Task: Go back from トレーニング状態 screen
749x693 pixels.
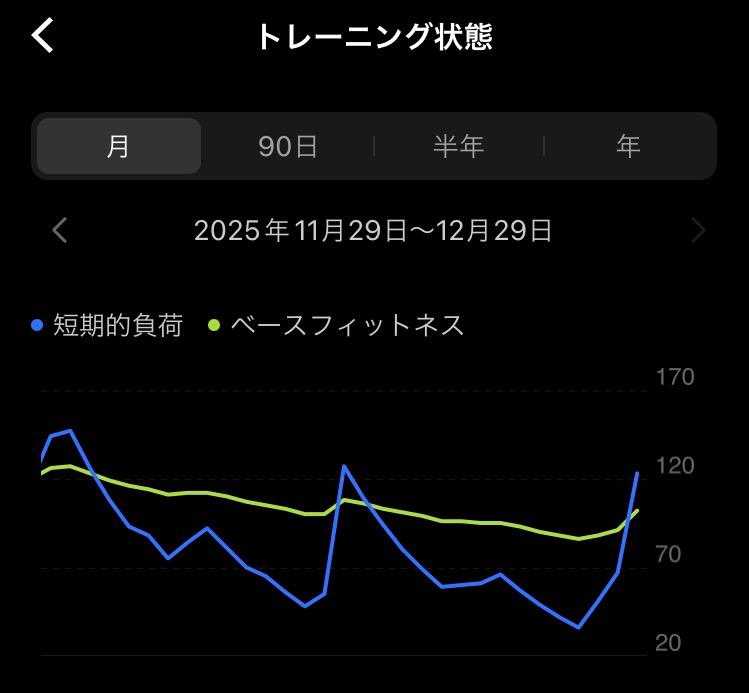Action: [43, 35]
